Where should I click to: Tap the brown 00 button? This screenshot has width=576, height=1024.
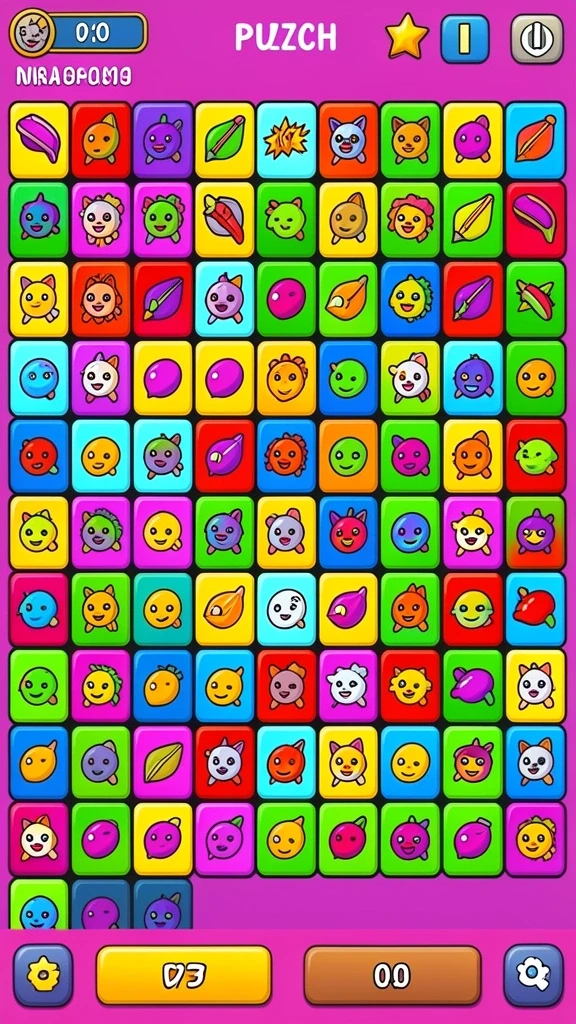coord(392,975)
